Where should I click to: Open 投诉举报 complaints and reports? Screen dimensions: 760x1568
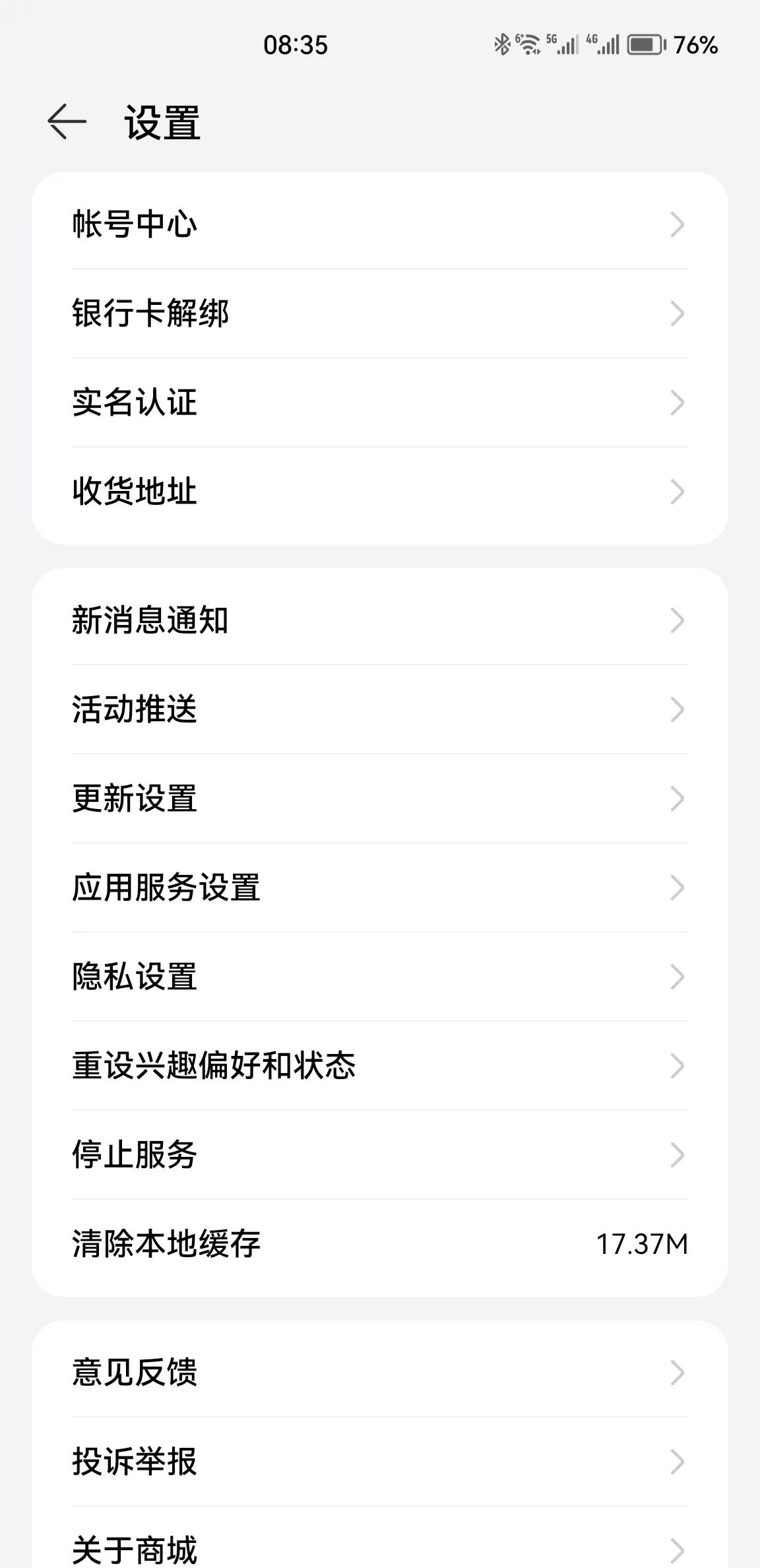pyautogui.click(x=379, y=1462)
